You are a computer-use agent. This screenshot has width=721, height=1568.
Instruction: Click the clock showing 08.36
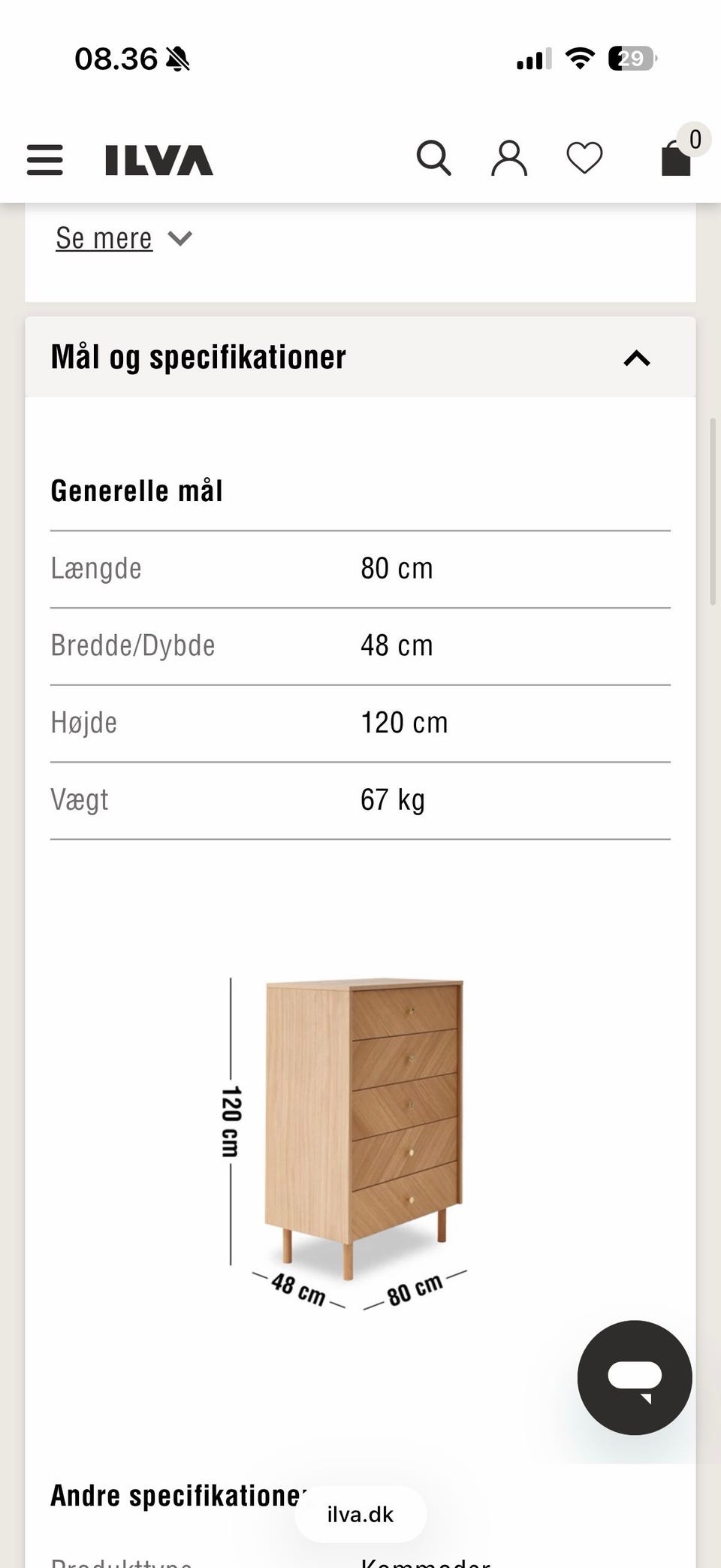tap(118, 59)
